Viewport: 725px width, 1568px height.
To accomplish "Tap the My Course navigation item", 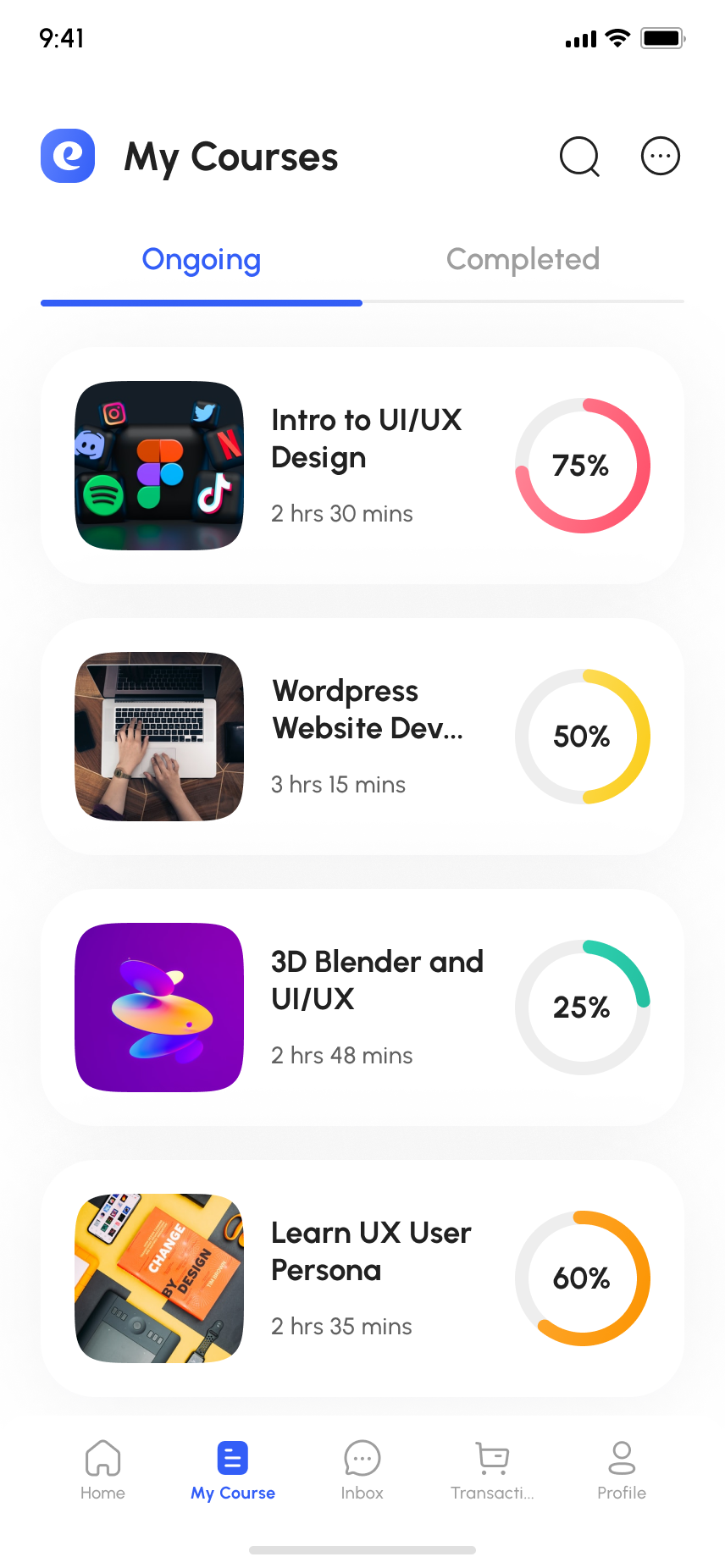I will tap(232, 1471).
